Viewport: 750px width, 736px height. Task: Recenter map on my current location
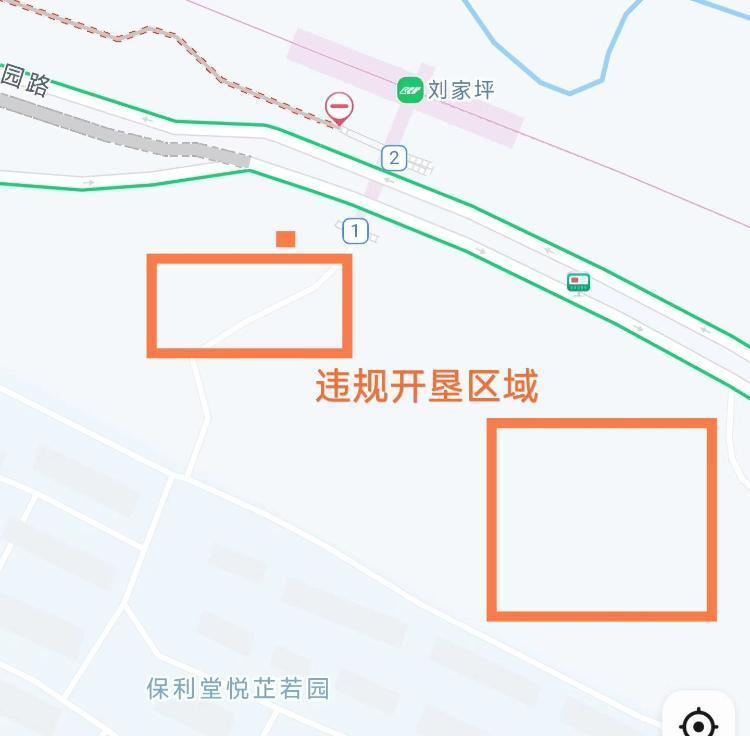[699, 721]
